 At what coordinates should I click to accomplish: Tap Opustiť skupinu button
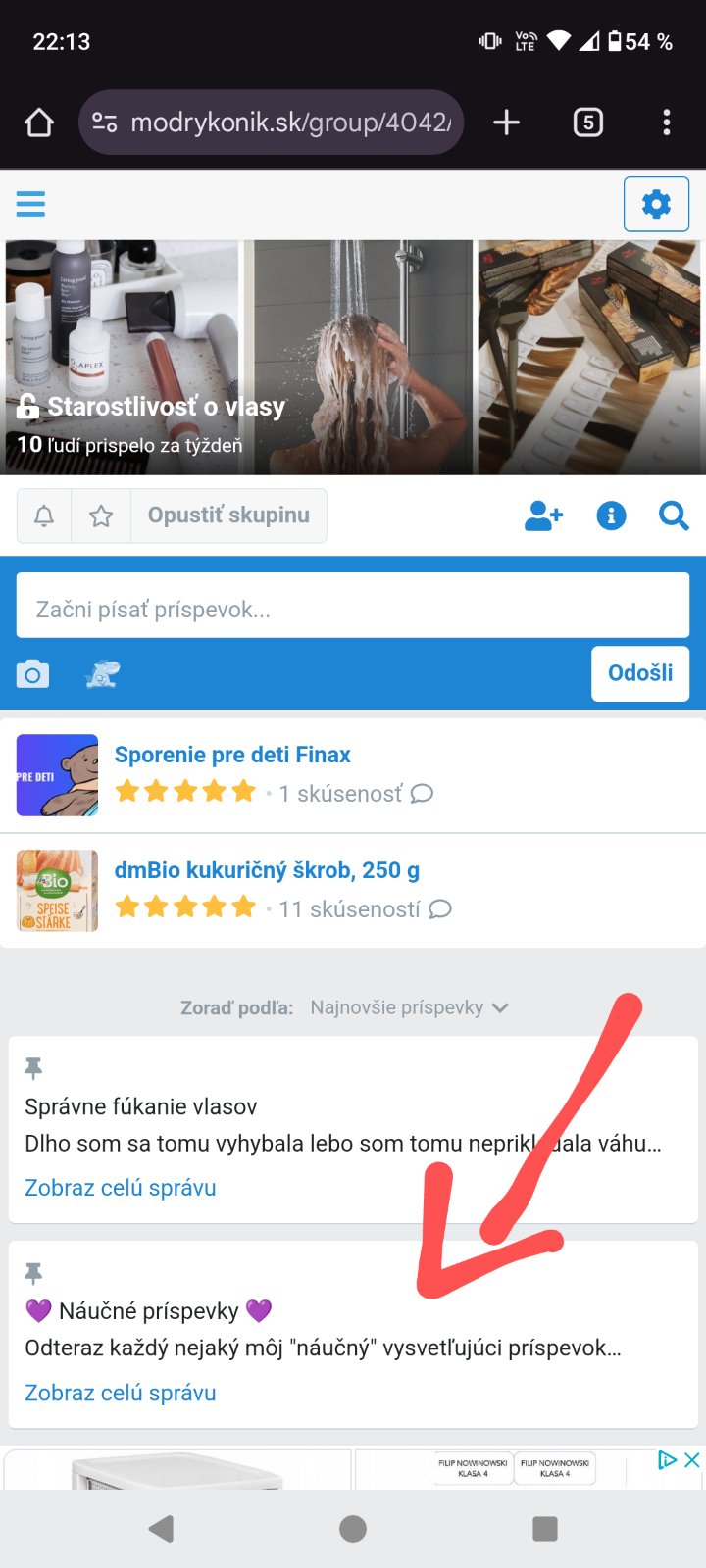(x=228, y=515)
